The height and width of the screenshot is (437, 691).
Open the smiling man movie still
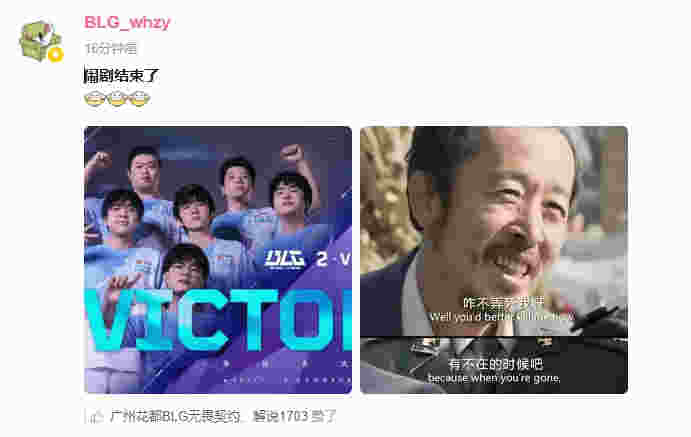tap(494, 259)
